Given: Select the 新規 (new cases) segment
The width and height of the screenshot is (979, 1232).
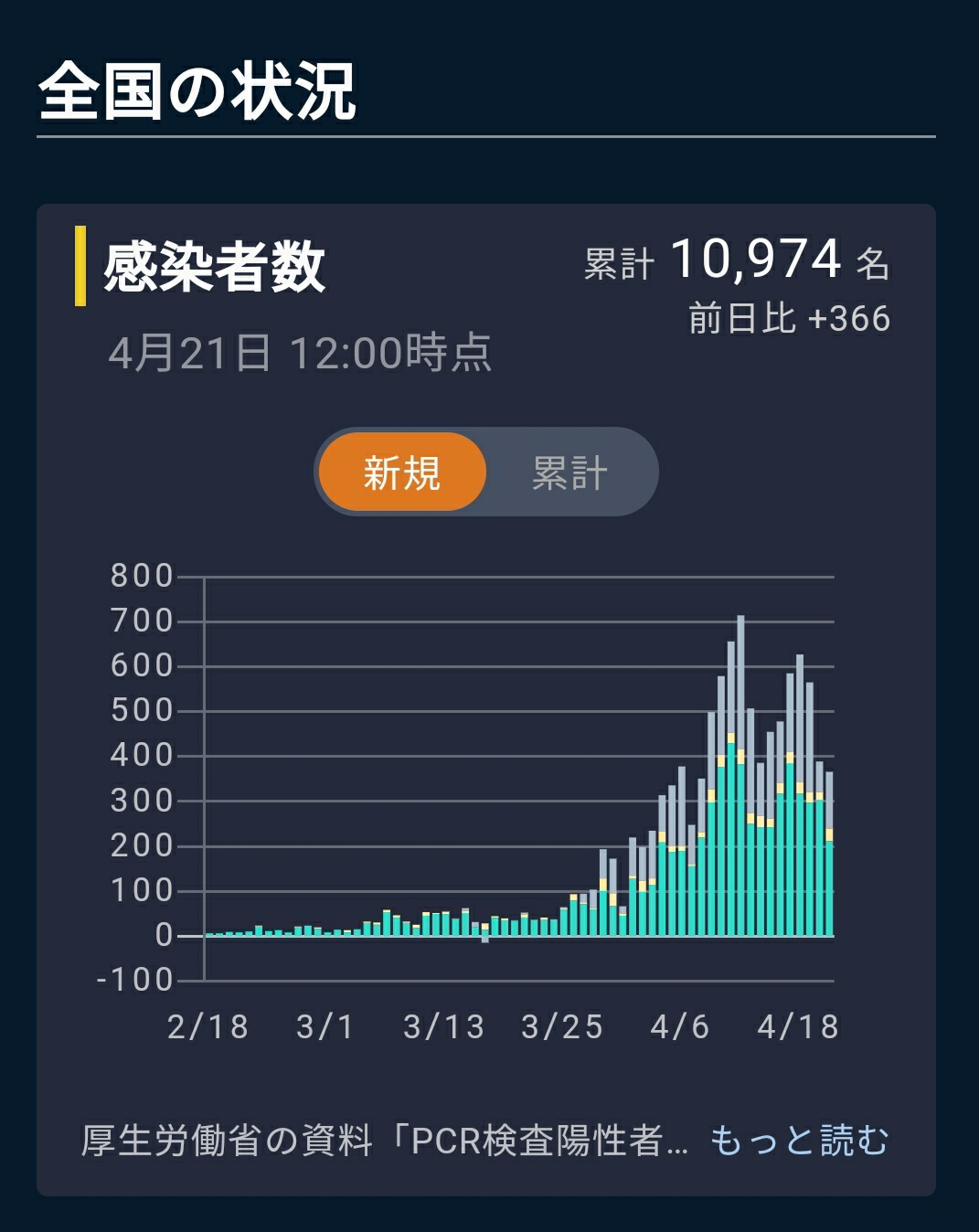Looking at the screenshot, I should pos(402,473).
